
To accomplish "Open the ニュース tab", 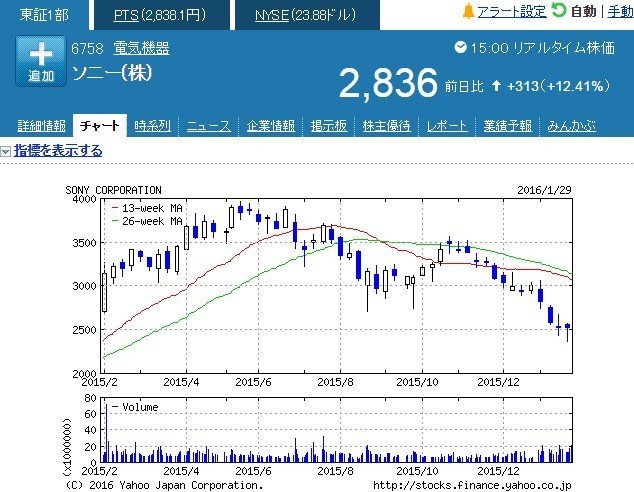I will (209, 126).
